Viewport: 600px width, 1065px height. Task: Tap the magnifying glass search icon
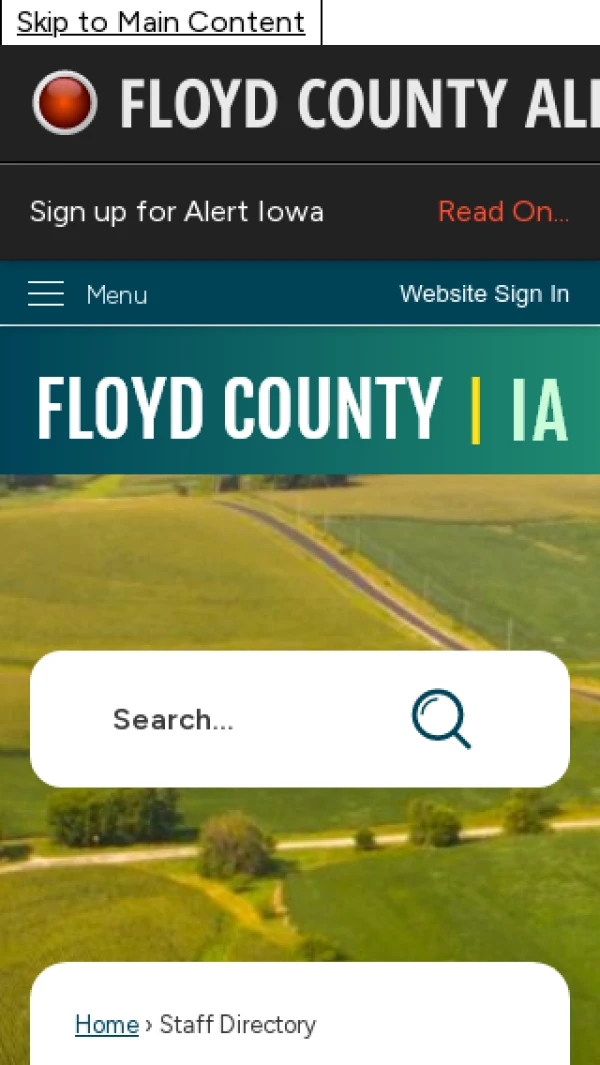click(x=441, y=719)
